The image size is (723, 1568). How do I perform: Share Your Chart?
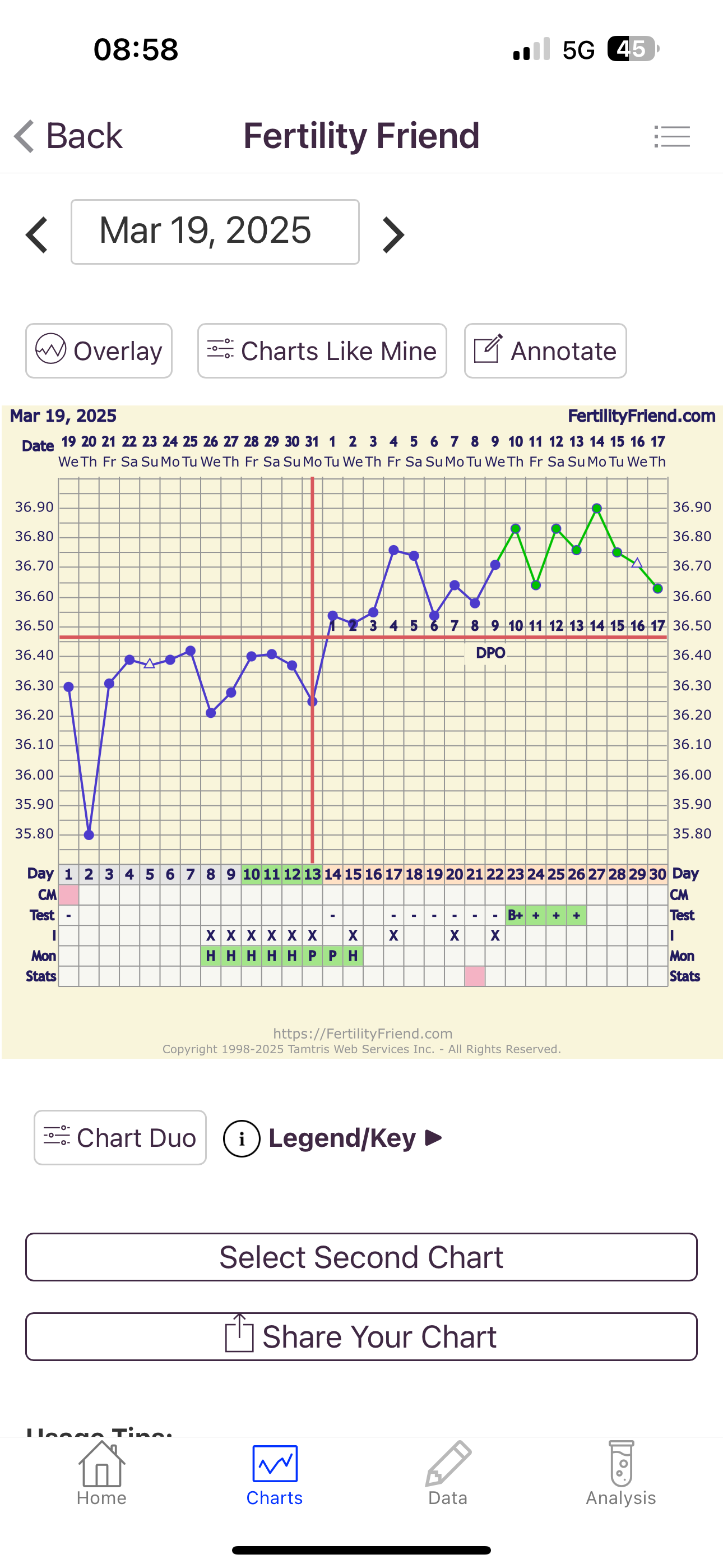361,1336
